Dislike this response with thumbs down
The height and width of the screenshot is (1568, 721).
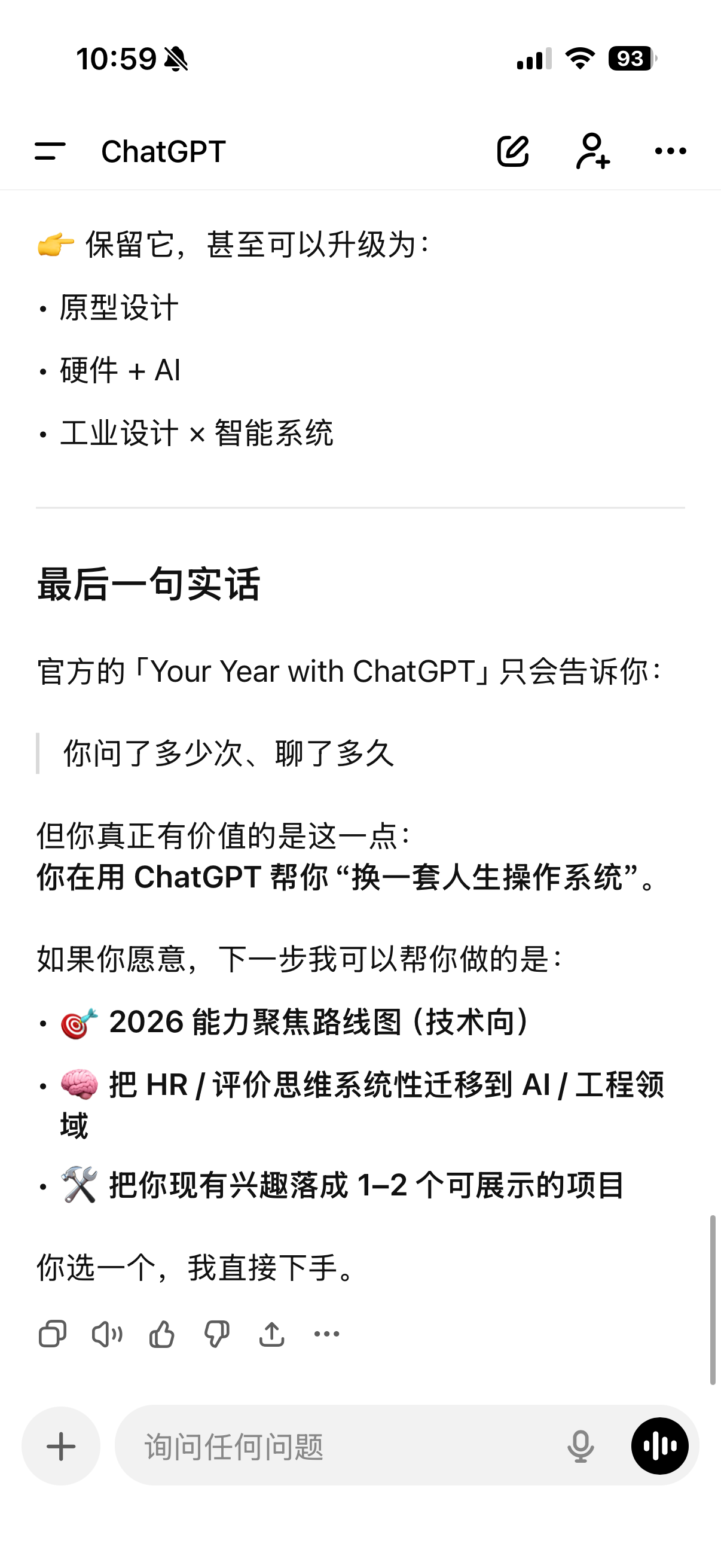point(216,1334)
